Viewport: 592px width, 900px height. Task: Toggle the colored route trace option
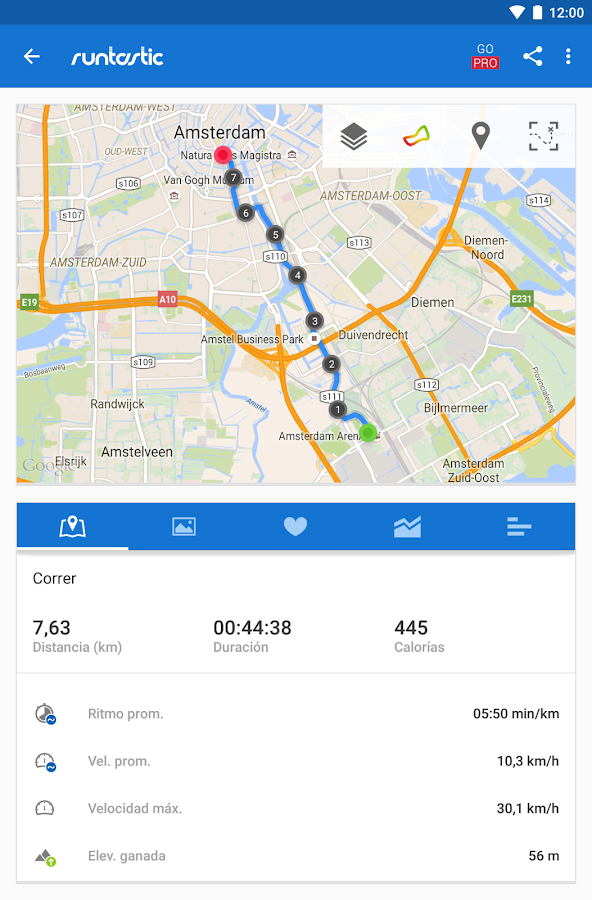[x=417, y=136]
